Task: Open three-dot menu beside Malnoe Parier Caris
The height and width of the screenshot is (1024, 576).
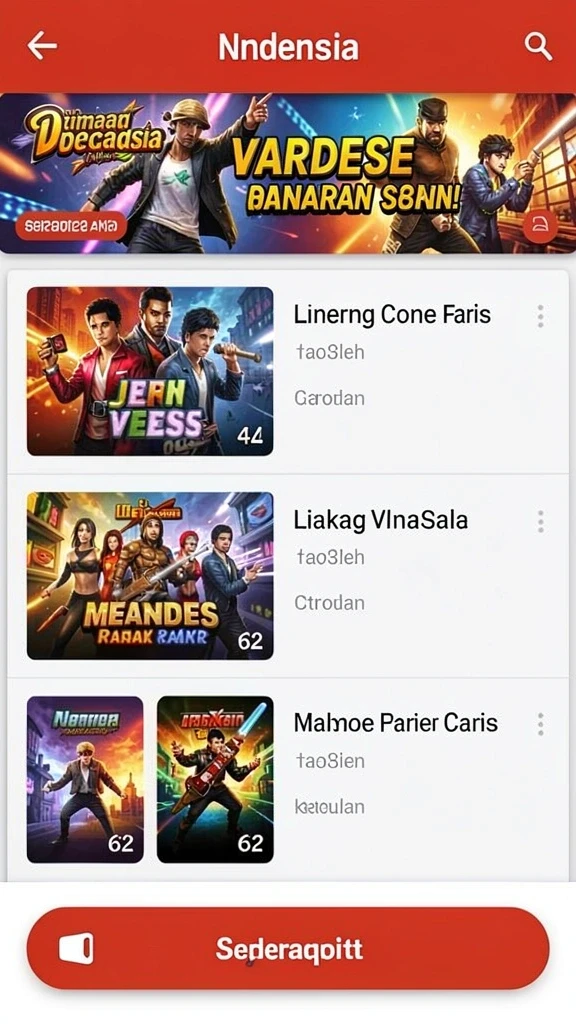Action: 540,724
